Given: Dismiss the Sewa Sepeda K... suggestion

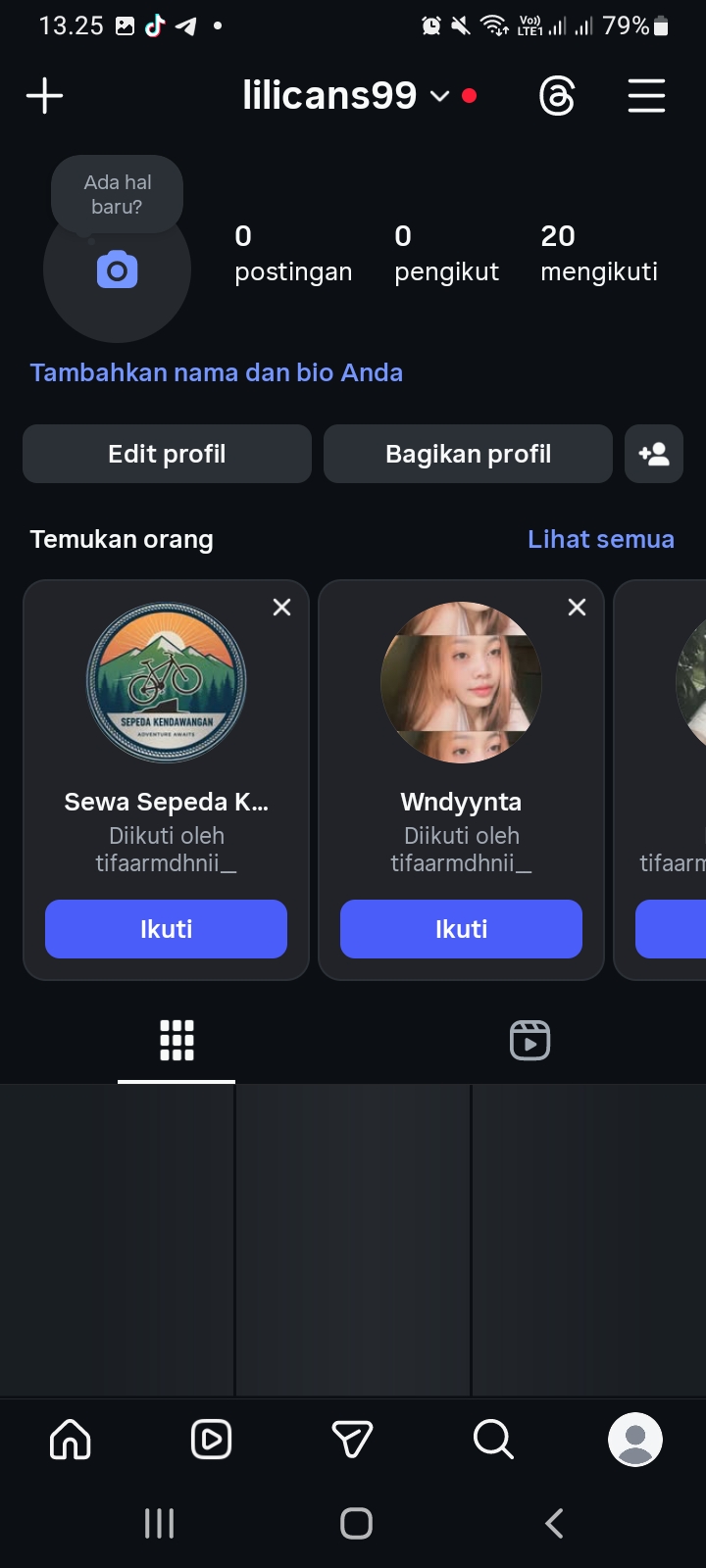Looking at the screenshot, I should coord(281,608).
